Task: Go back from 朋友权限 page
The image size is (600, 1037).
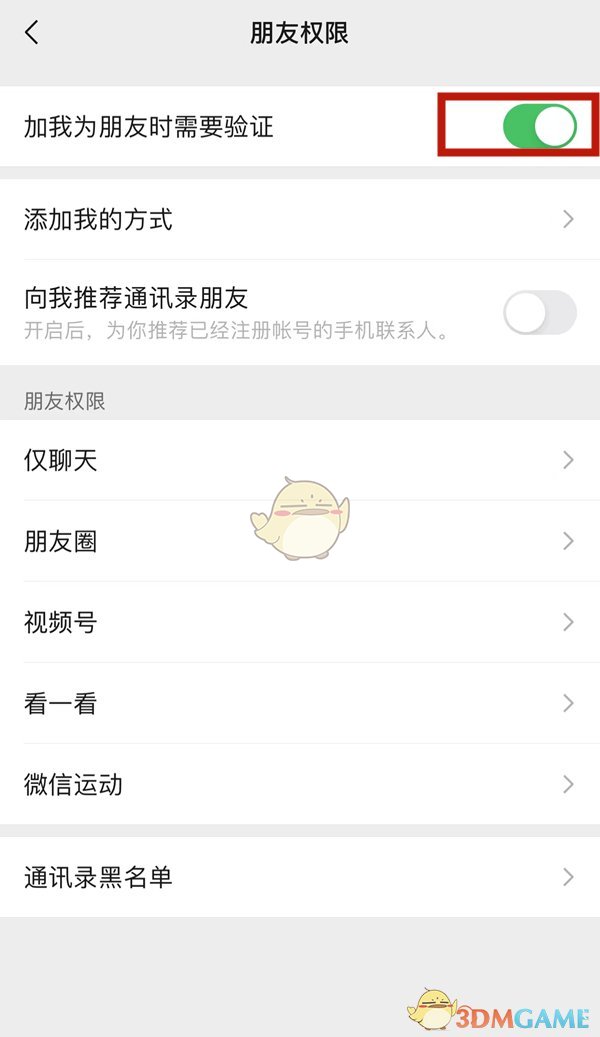Action: click(x=32, y=33)
